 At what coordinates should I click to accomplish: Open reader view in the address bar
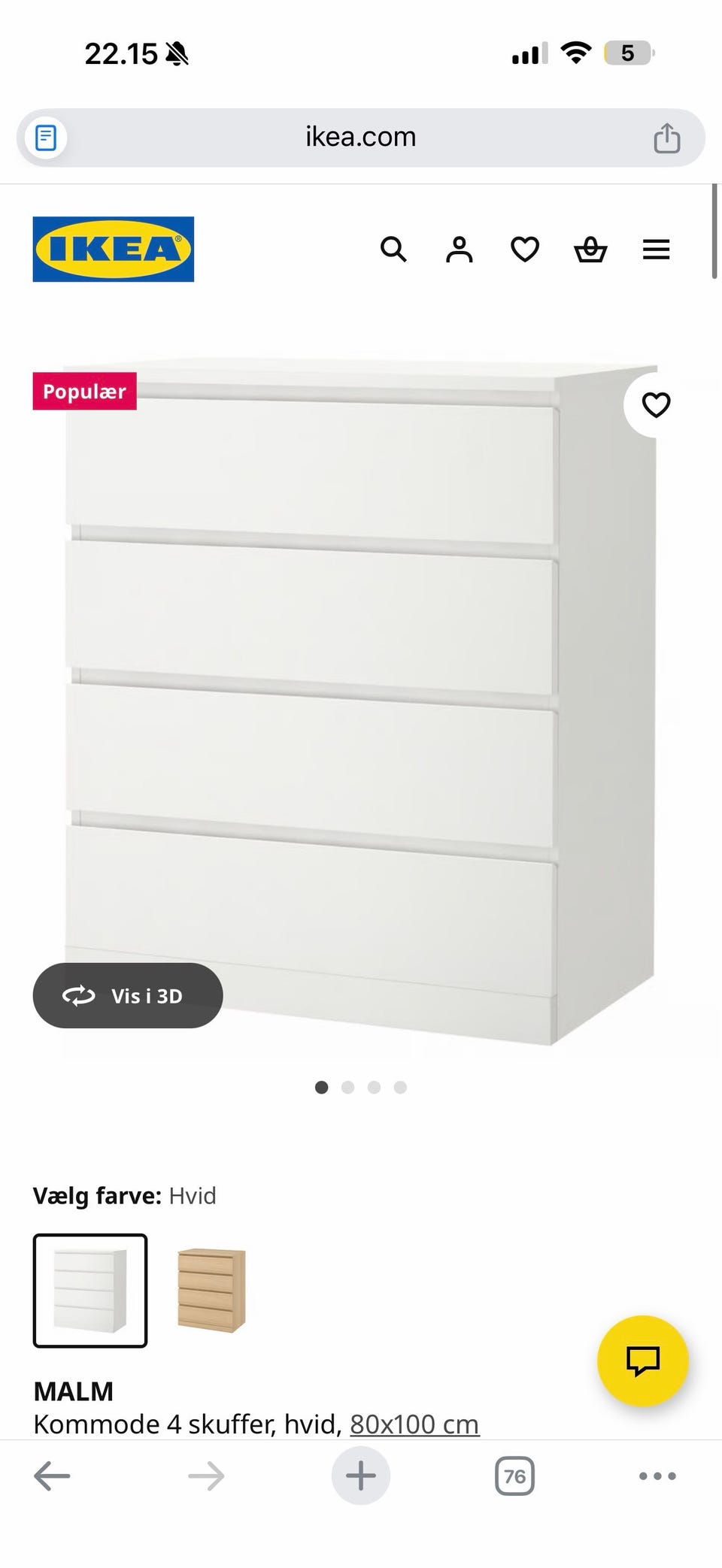click(x=47, y=138)
